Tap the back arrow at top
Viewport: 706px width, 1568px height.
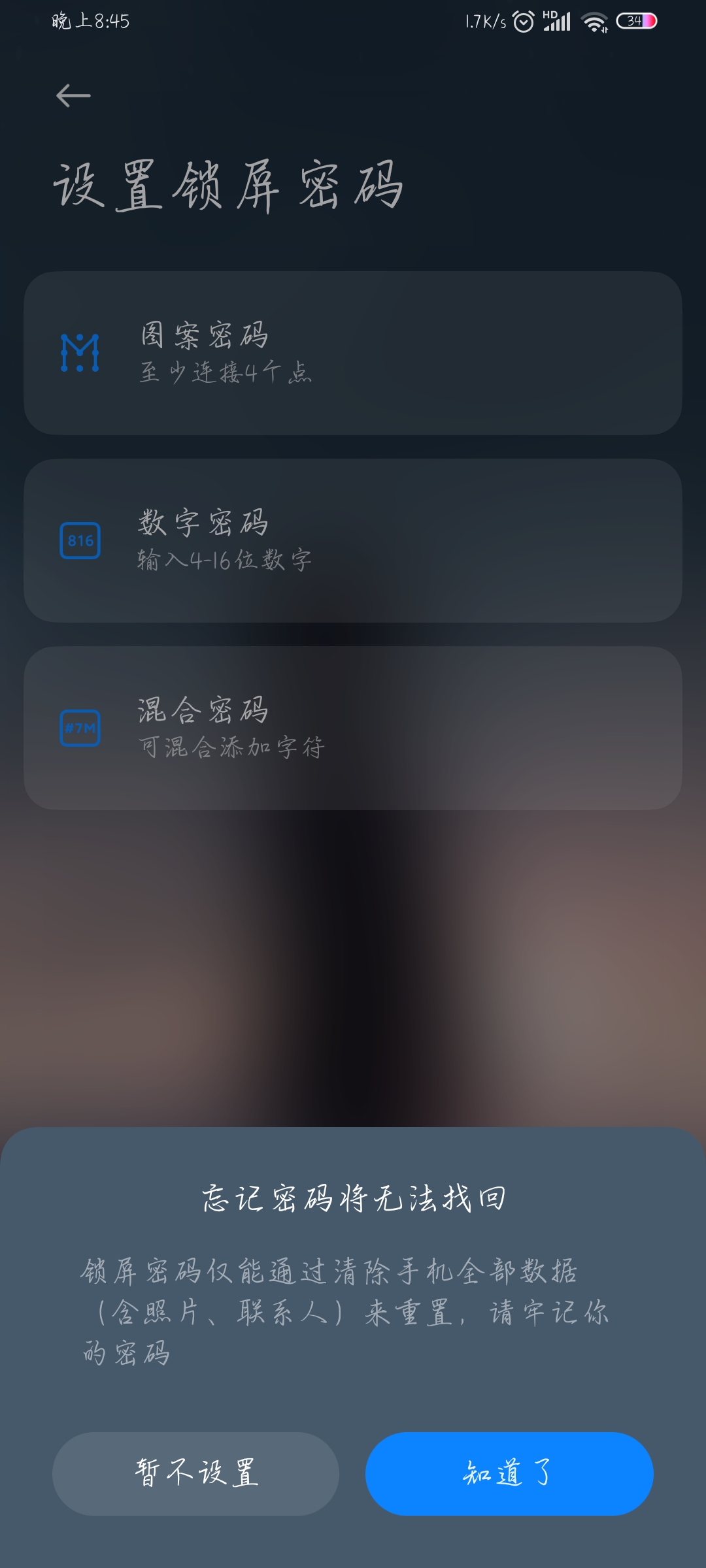73,96
